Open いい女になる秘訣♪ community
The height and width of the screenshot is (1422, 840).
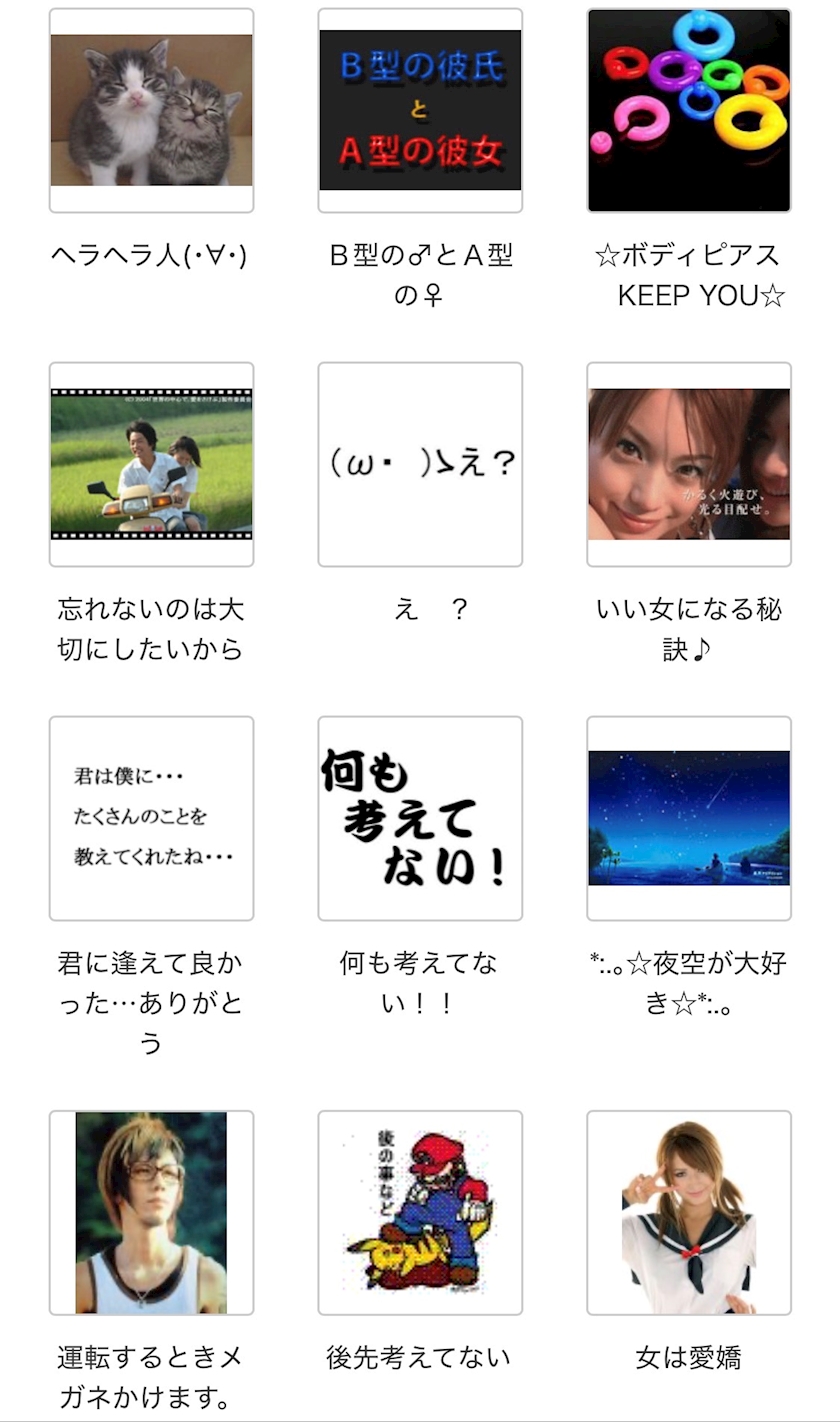coord(689,465)
